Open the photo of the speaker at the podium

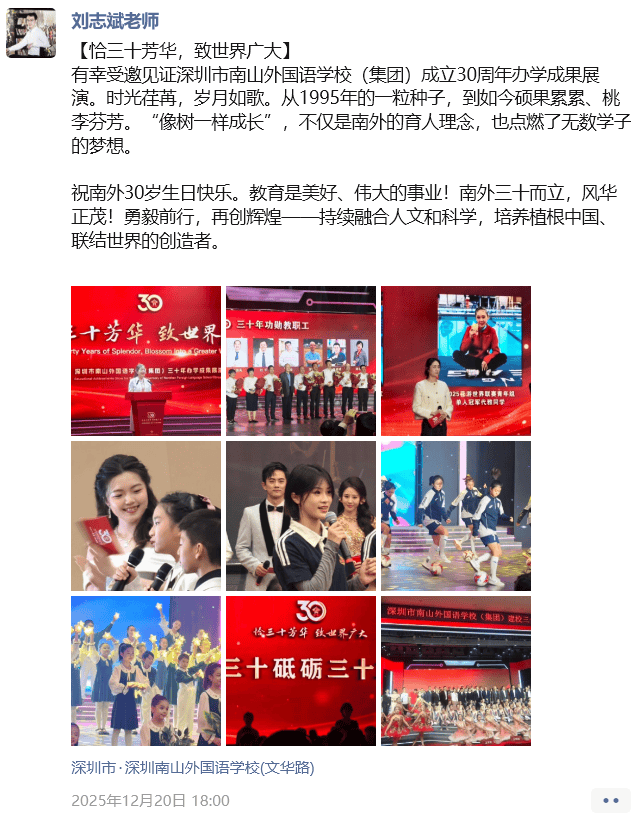click(x=146, y=360)
